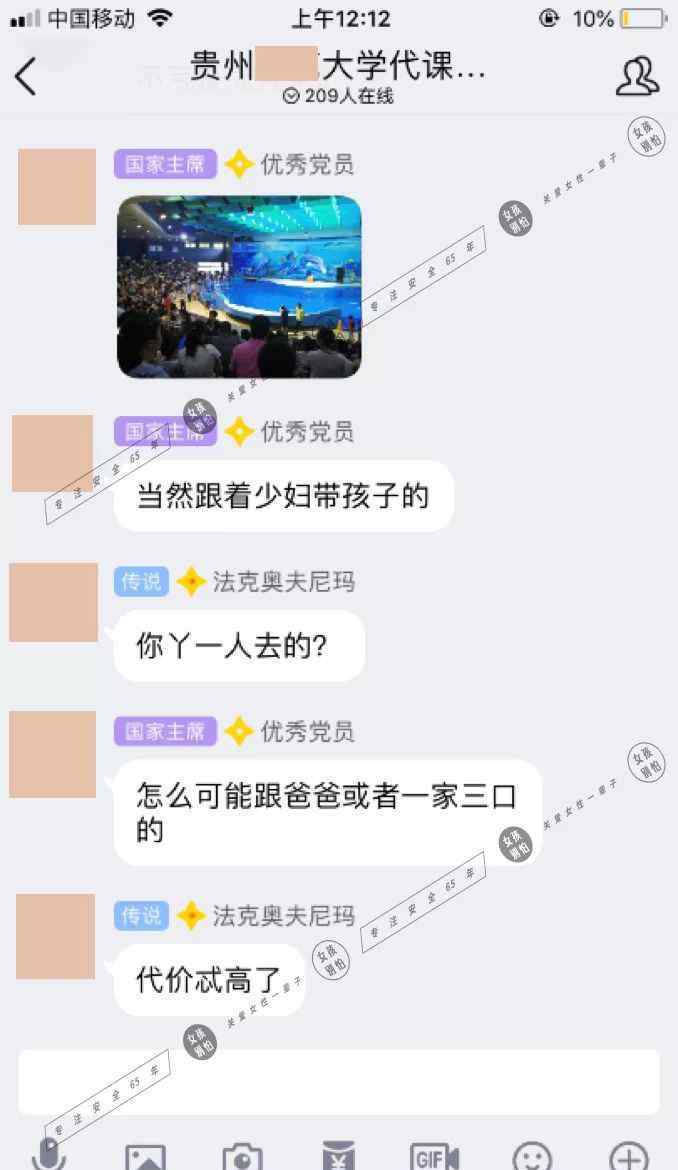Image resolution: width=678 pixels, height=1170 pixels.
Task: Open the shared aquarium show photo
Action: [x=239, y=287]
